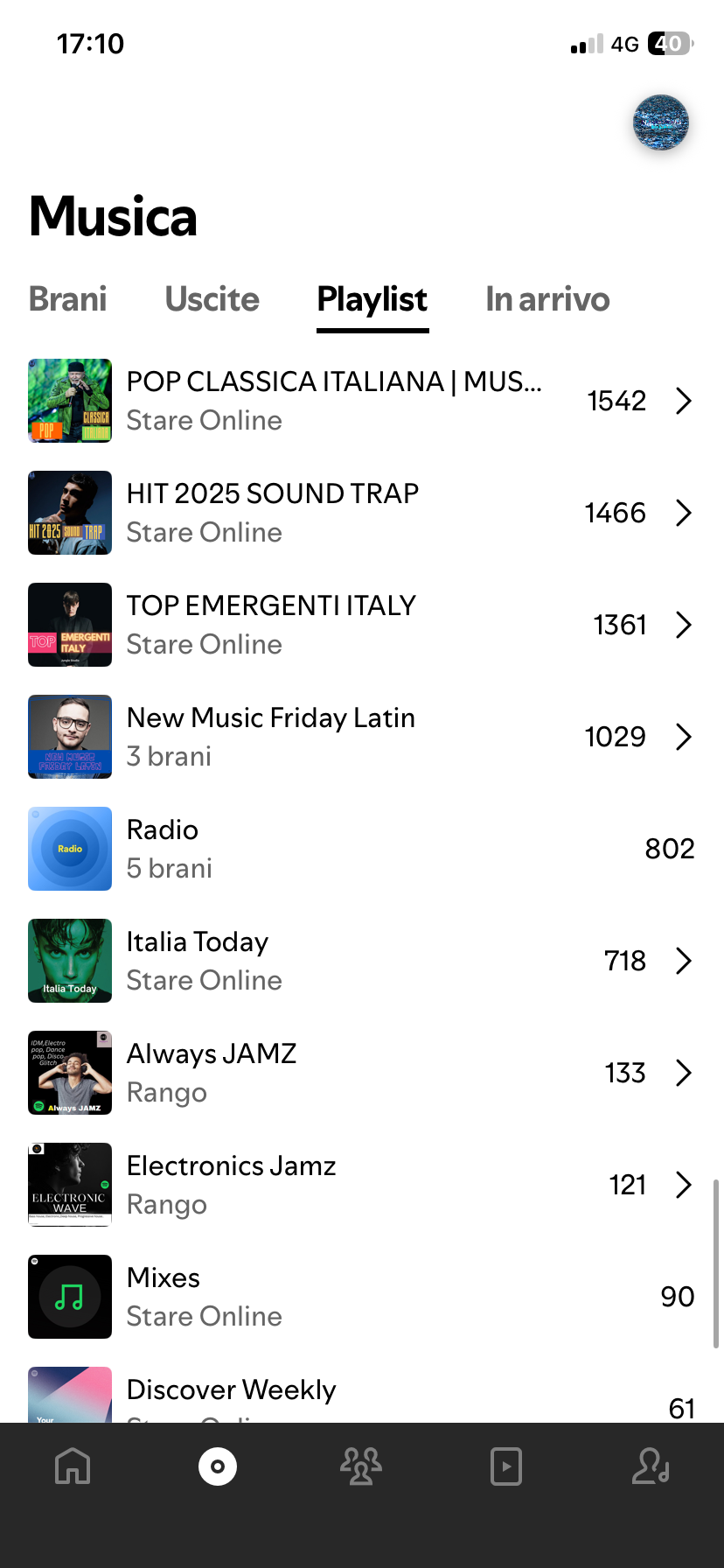Open the profile avatar
This screenshot has width=724, height=1568.
coord(661,122)
